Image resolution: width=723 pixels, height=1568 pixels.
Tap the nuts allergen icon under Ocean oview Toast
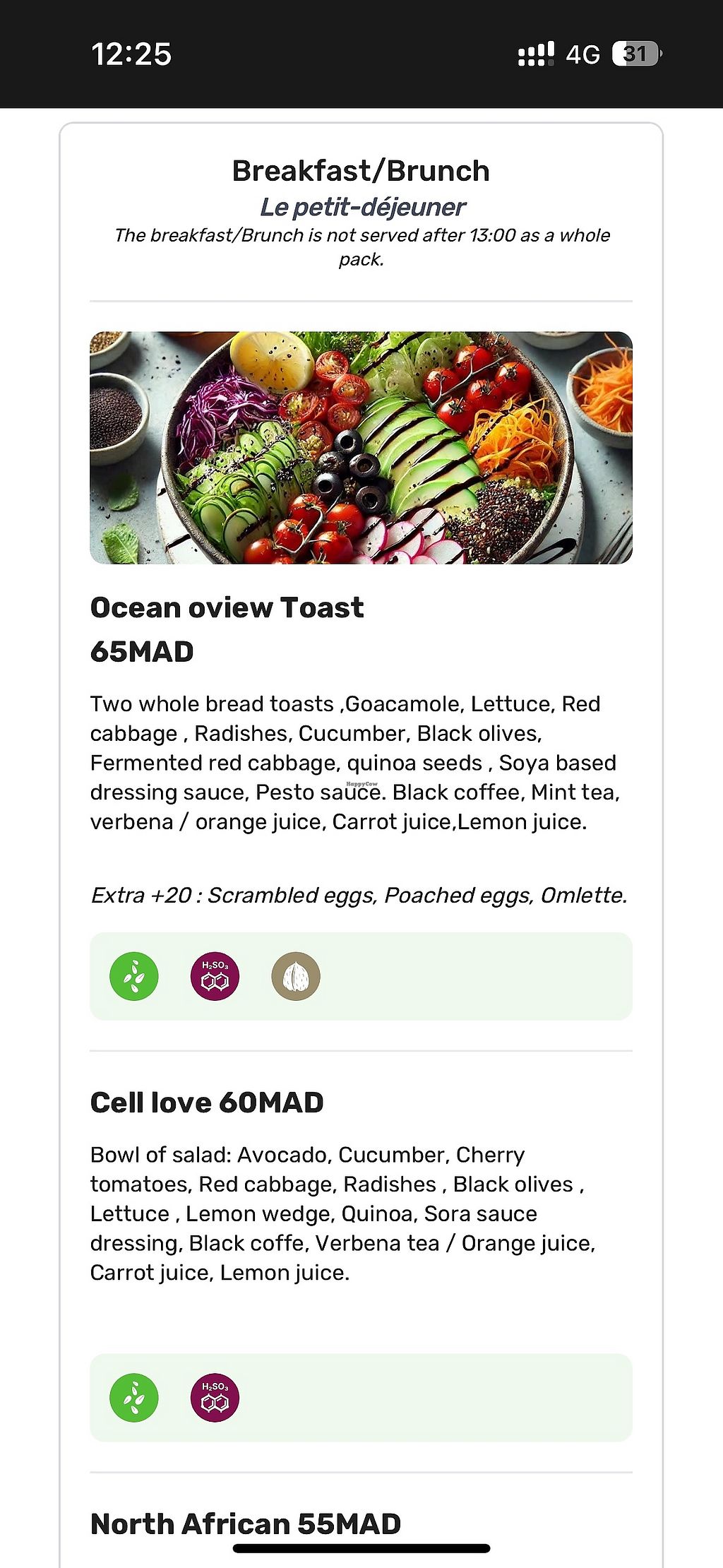point(296,976)
